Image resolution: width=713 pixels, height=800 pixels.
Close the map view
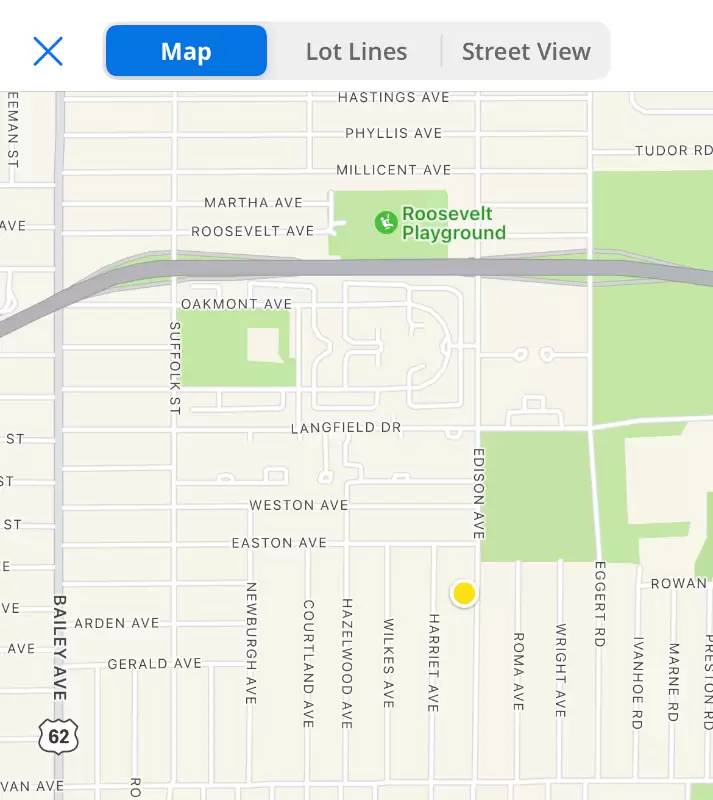point(48,51)
